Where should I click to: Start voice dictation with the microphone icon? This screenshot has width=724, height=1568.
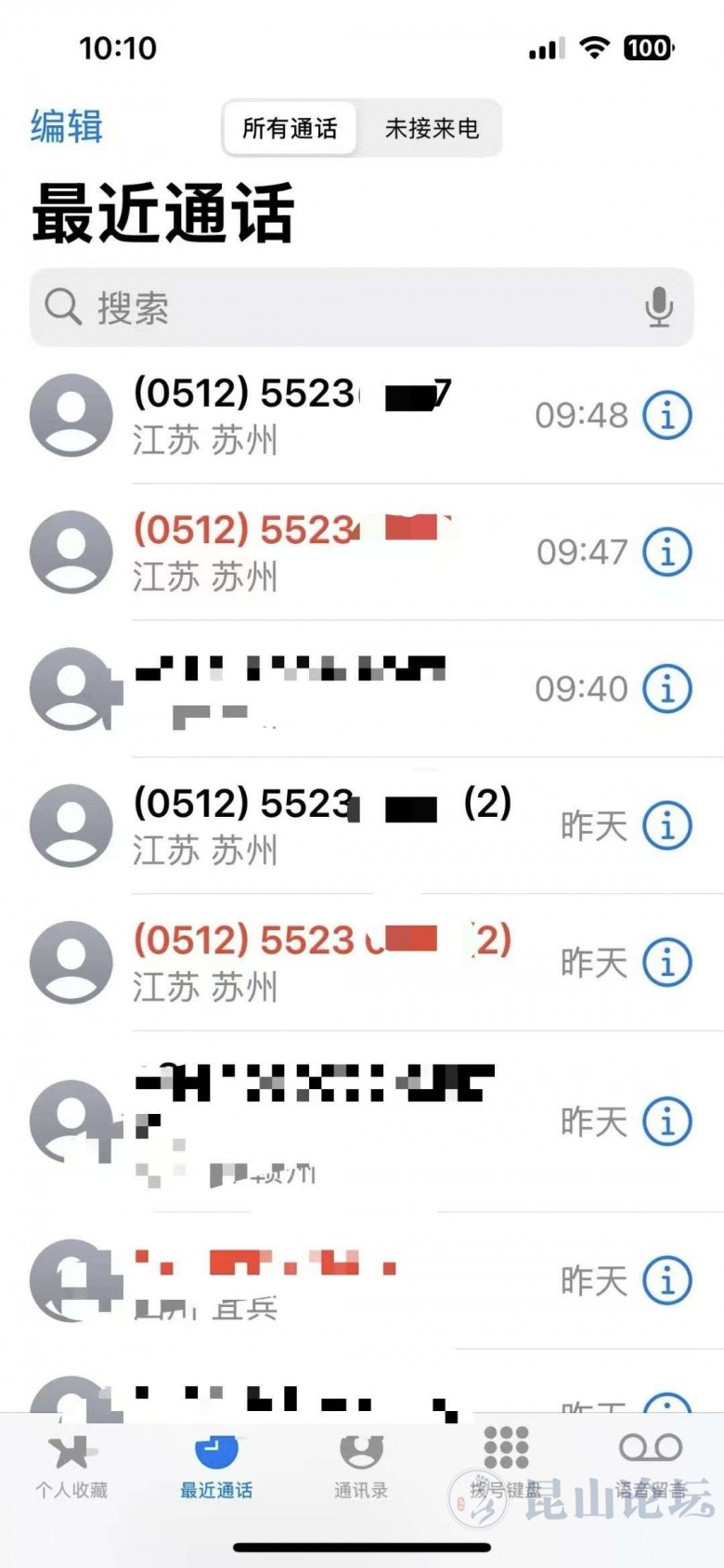658,307
